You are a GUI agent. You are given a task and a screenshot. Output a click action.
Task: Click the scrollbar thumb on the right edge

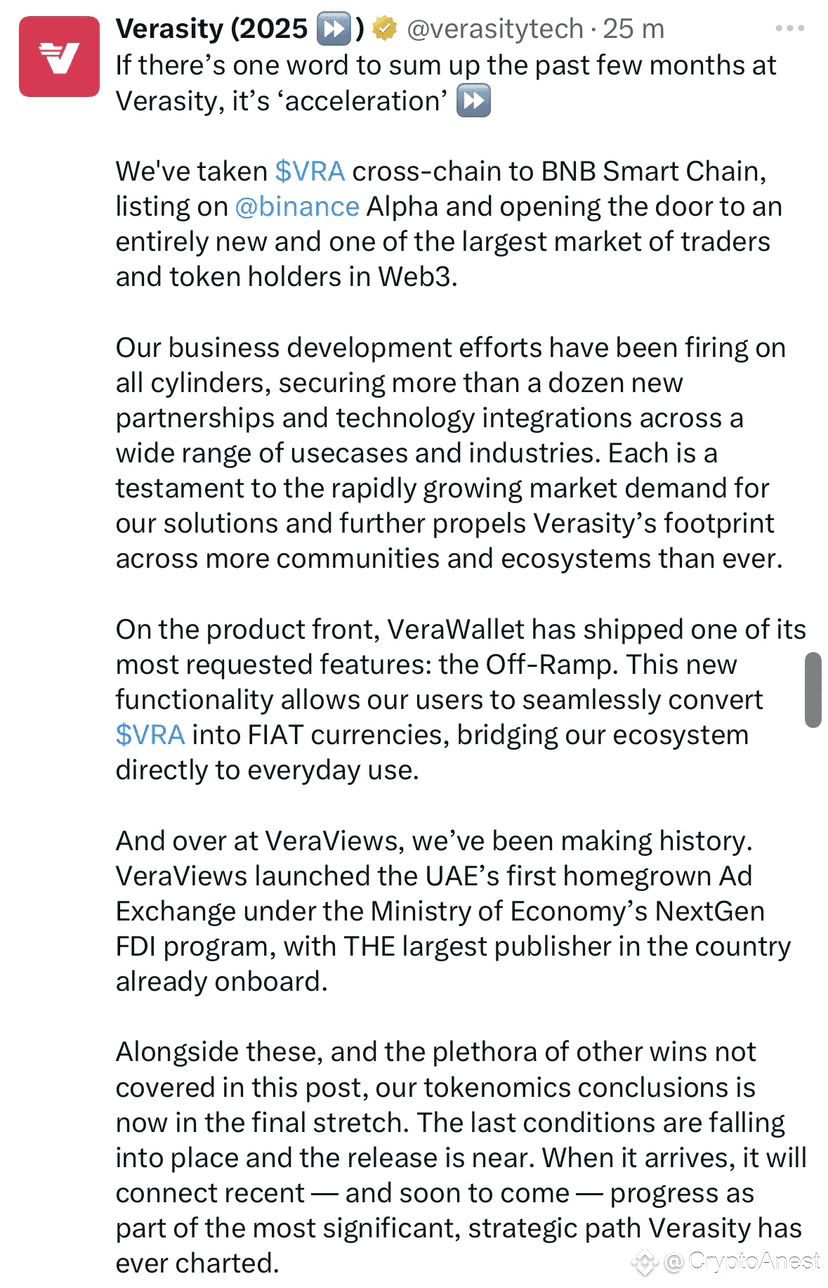pos(813,690)
